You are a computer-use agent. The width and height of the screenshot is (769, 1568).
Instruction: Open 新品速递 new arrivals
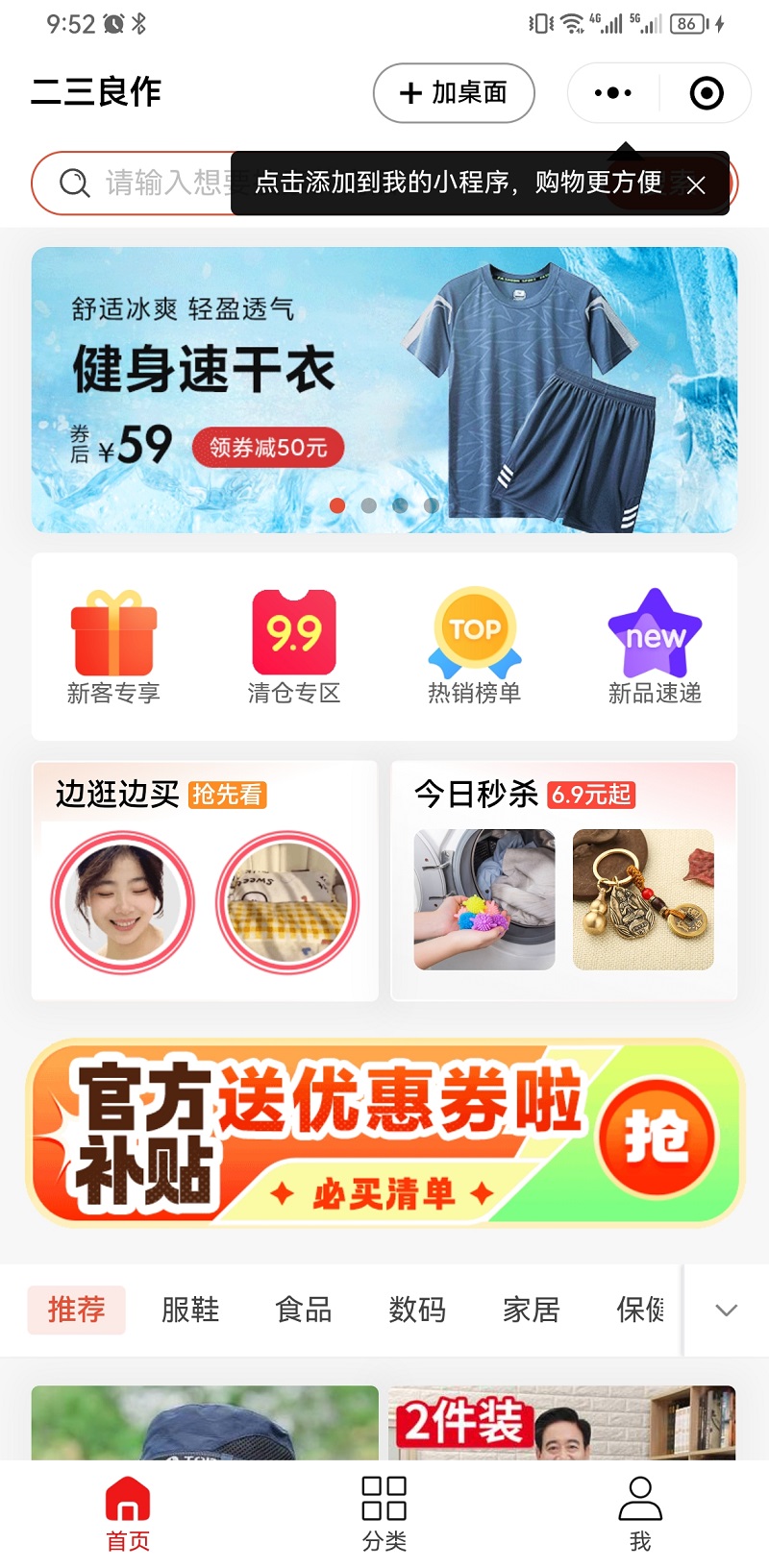pyautogui.click(x=655, y=646)
